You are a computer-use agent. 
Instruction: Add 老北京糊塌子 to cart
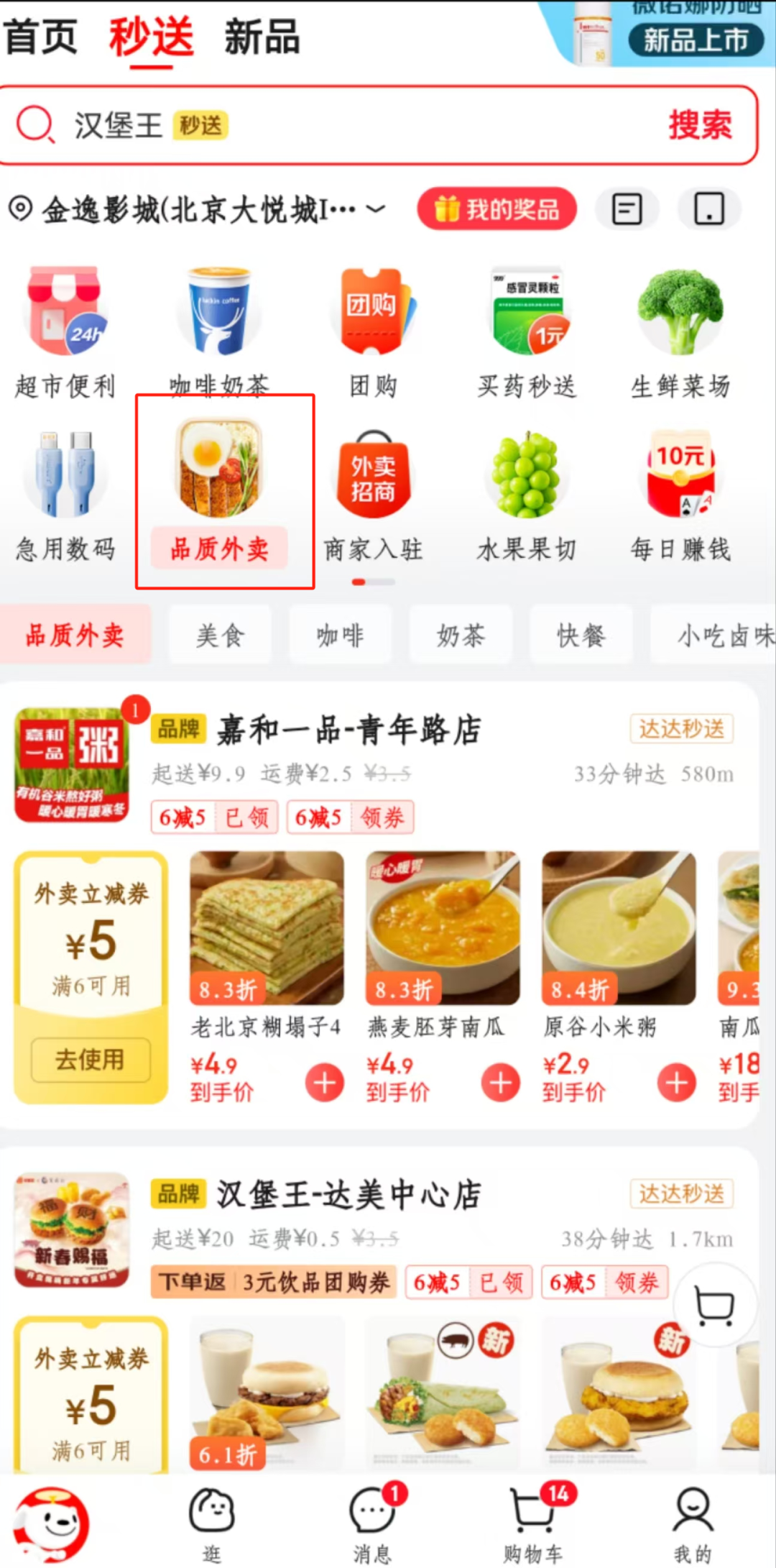pos(325,1083)
